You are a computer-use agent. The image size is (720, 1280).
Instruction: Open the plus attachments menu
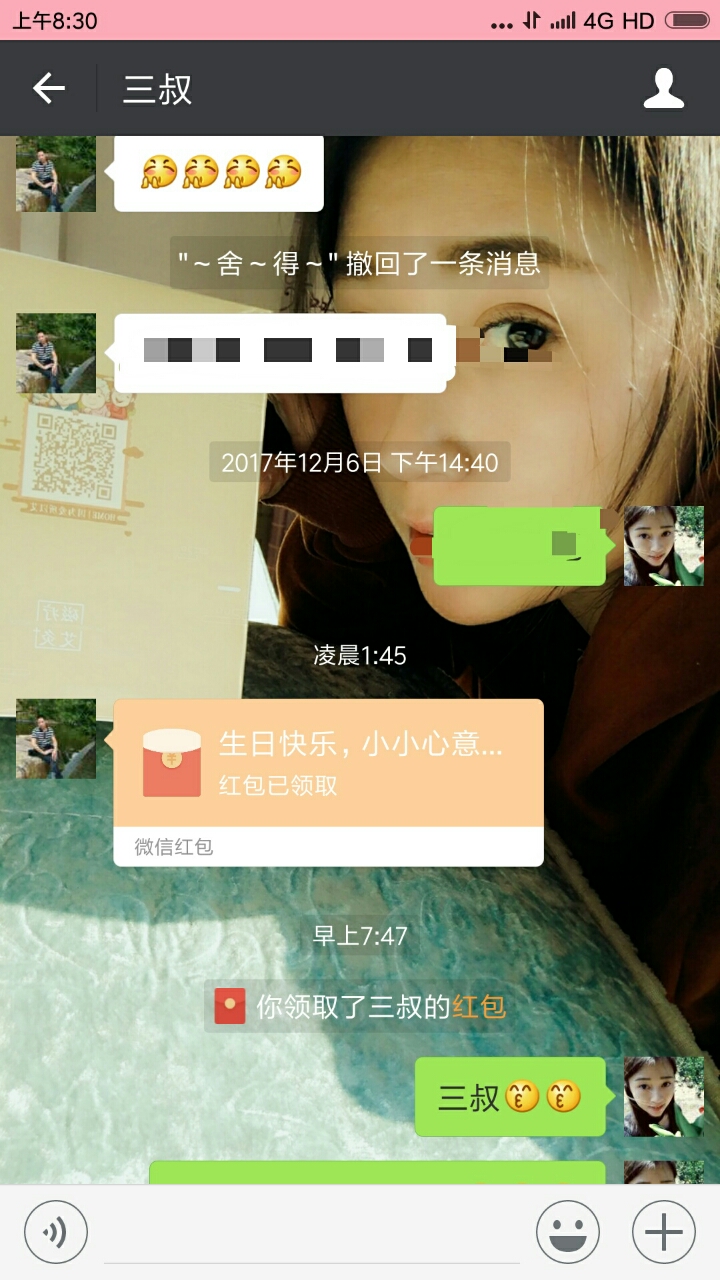pos(663,1232)
